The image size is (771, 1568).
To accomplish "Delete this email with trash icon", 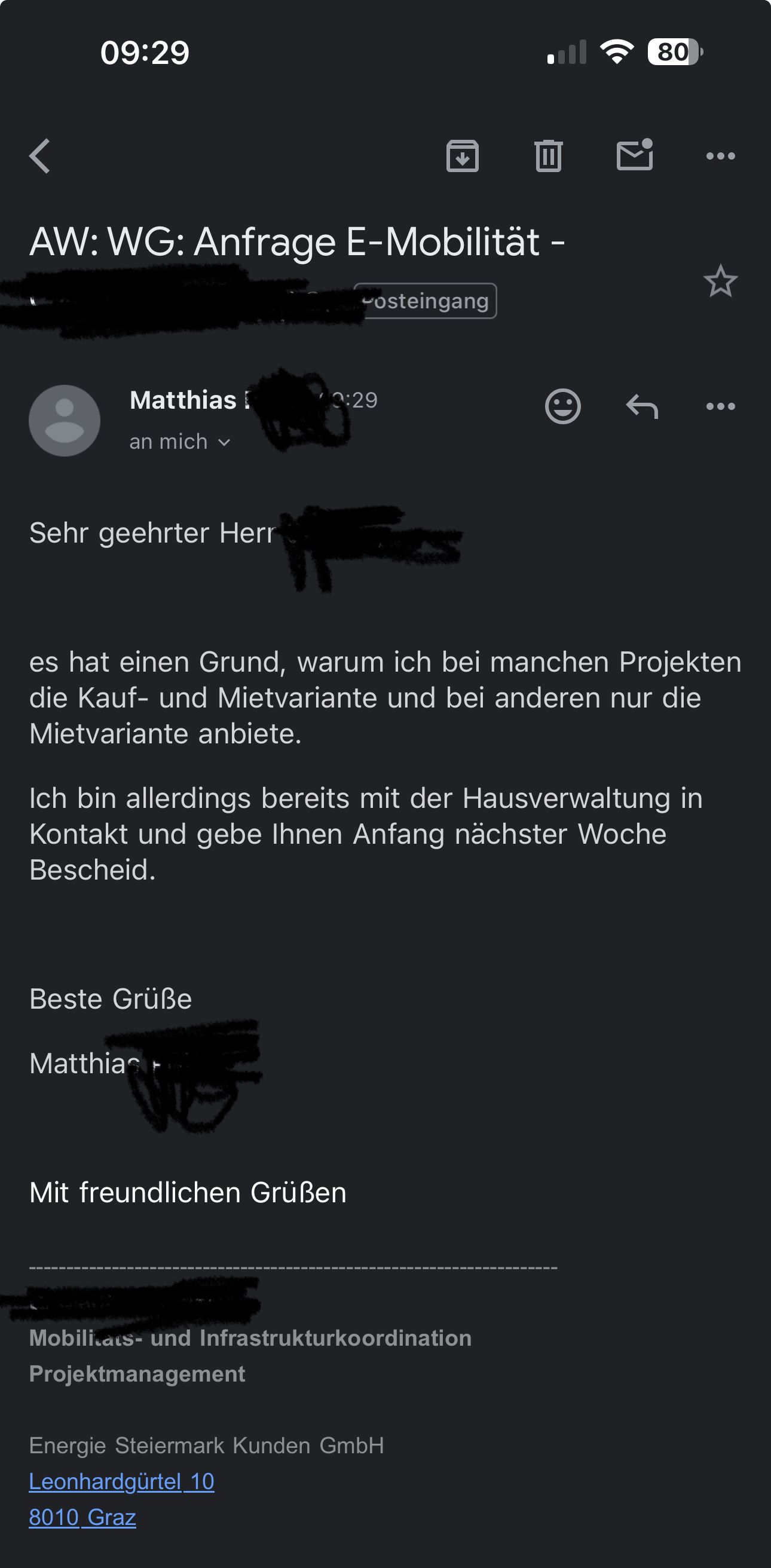I will click(548, 157).
